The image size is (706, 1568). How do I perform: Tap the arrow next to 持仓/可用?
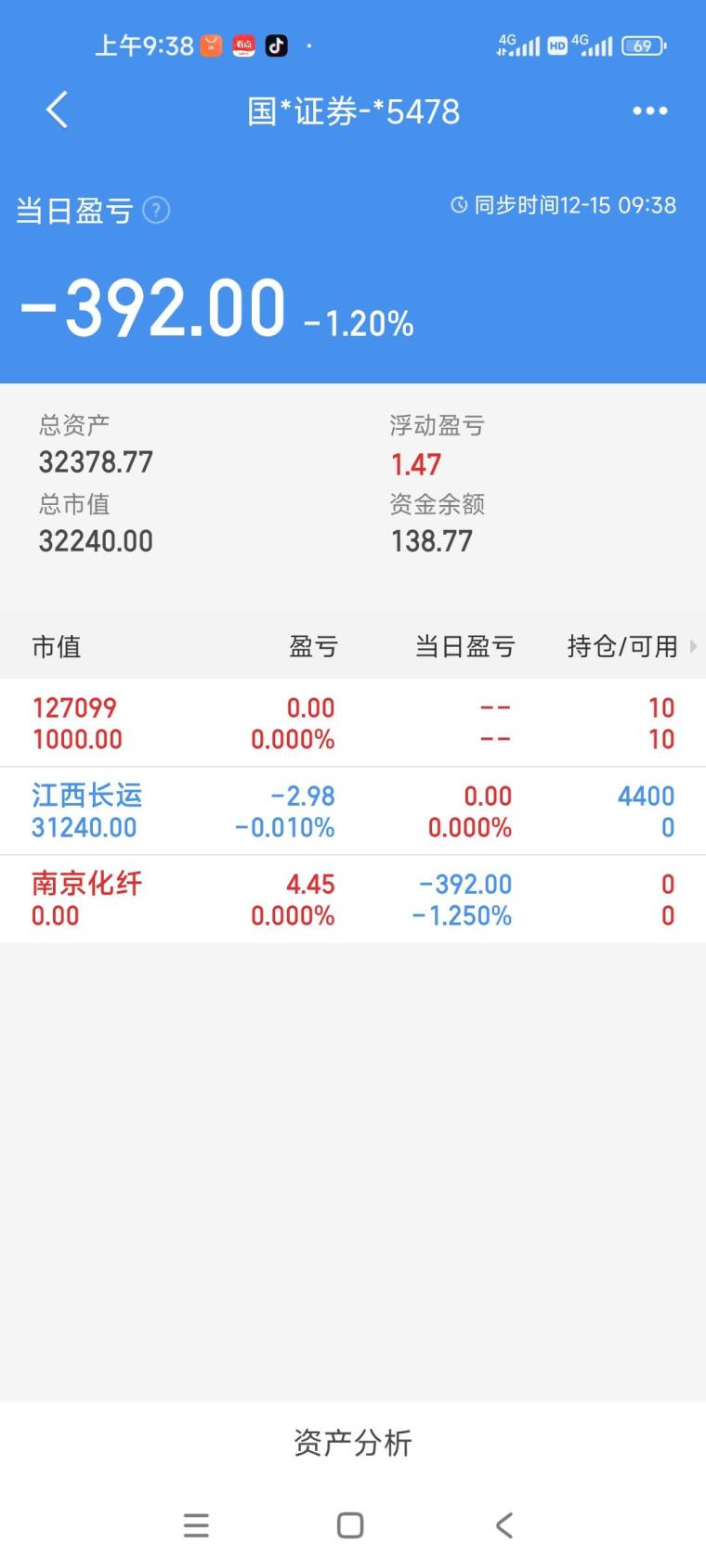point(693,646)
